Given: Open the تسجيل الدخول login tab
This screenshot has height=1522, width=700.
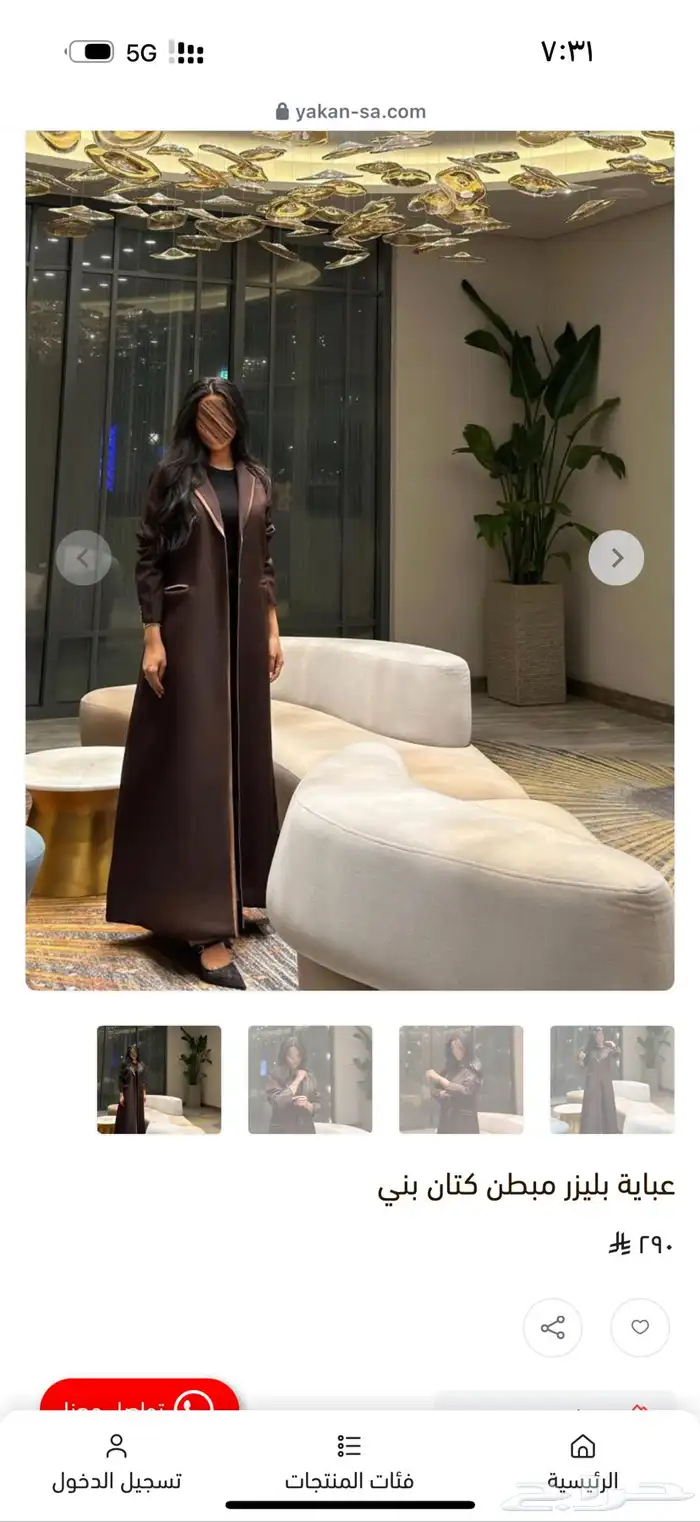Looking at the screenshot, I should (x=116, y=1461).
